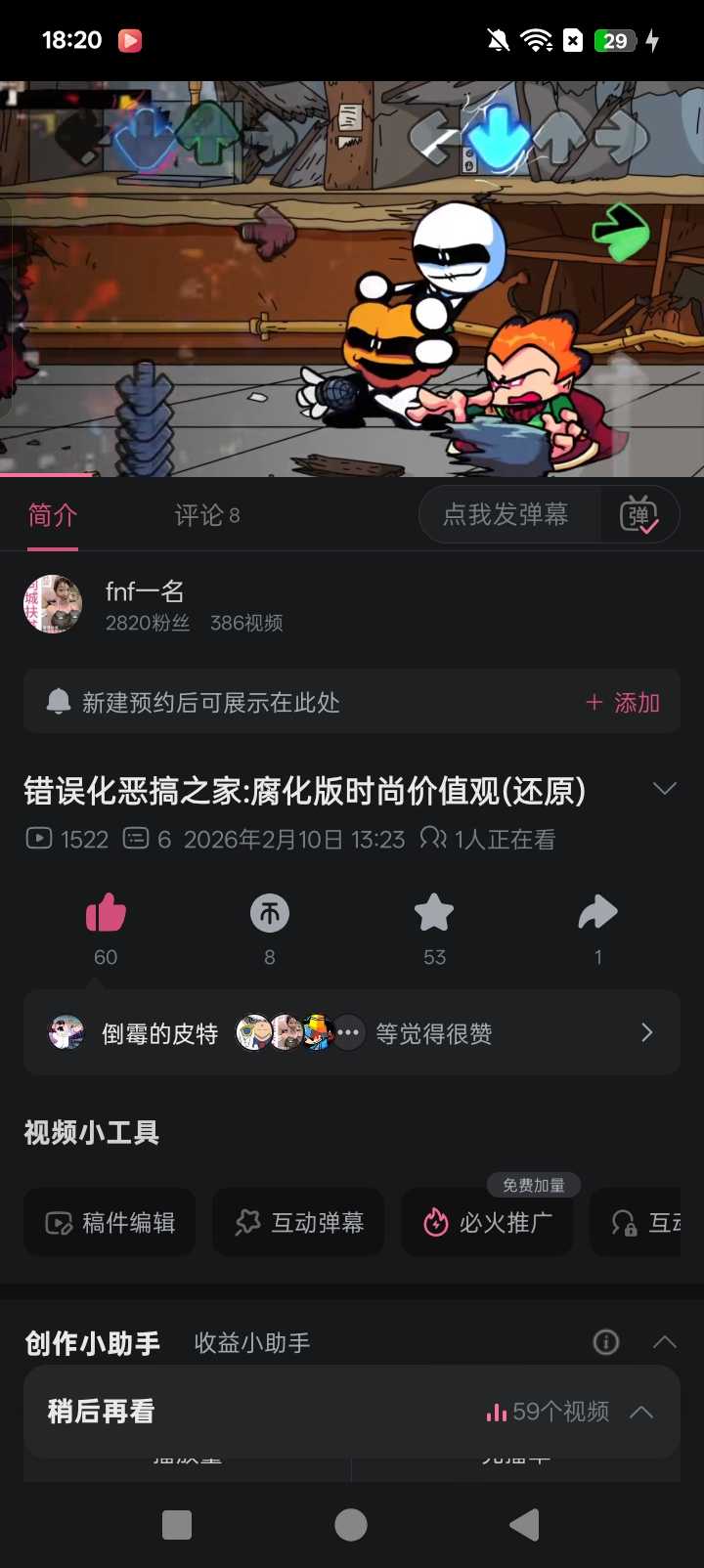
Task: Switch to 收益小助手 tab
Action: (252, 1343)
